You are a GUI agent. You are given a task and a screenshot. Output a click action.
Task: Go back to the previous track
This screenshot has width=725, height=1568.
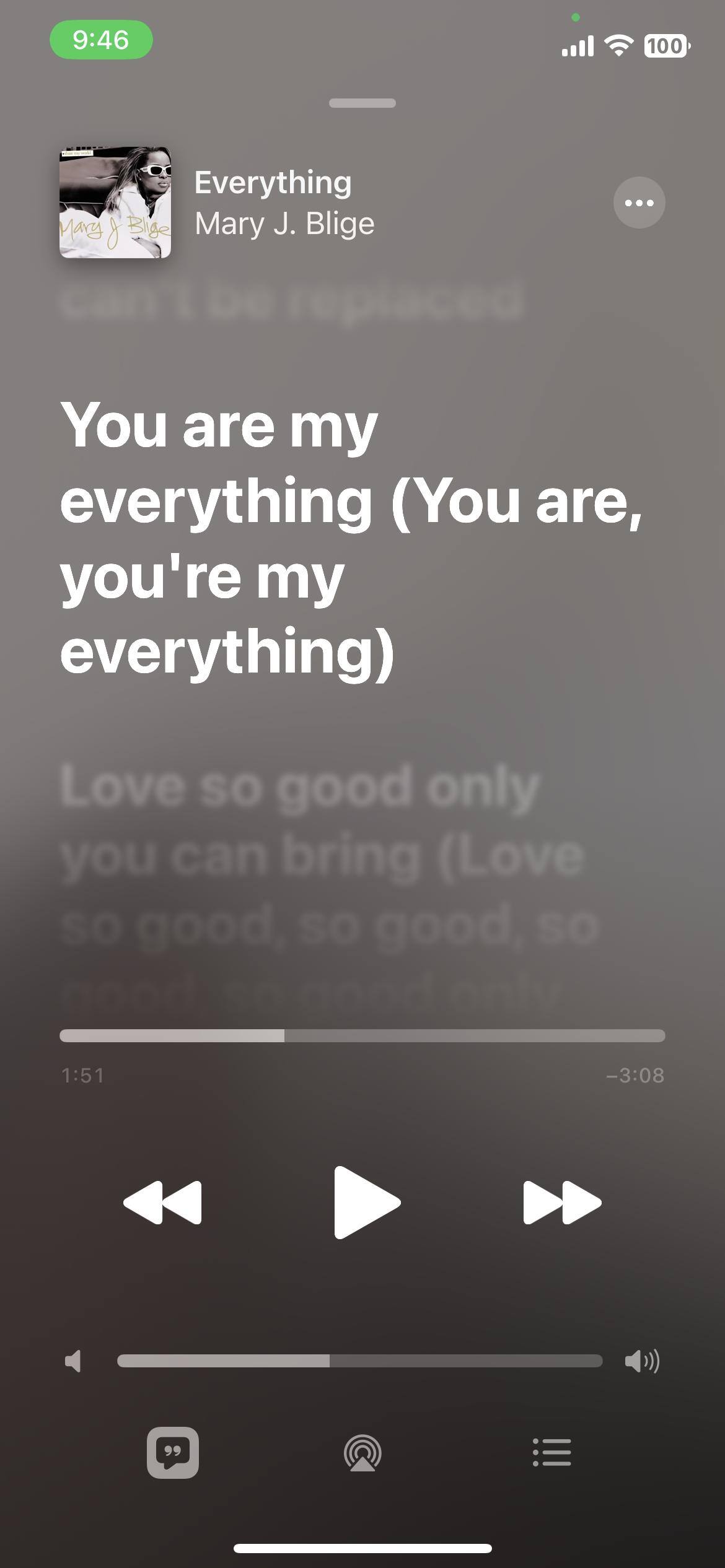click(x=163, y=1202)
